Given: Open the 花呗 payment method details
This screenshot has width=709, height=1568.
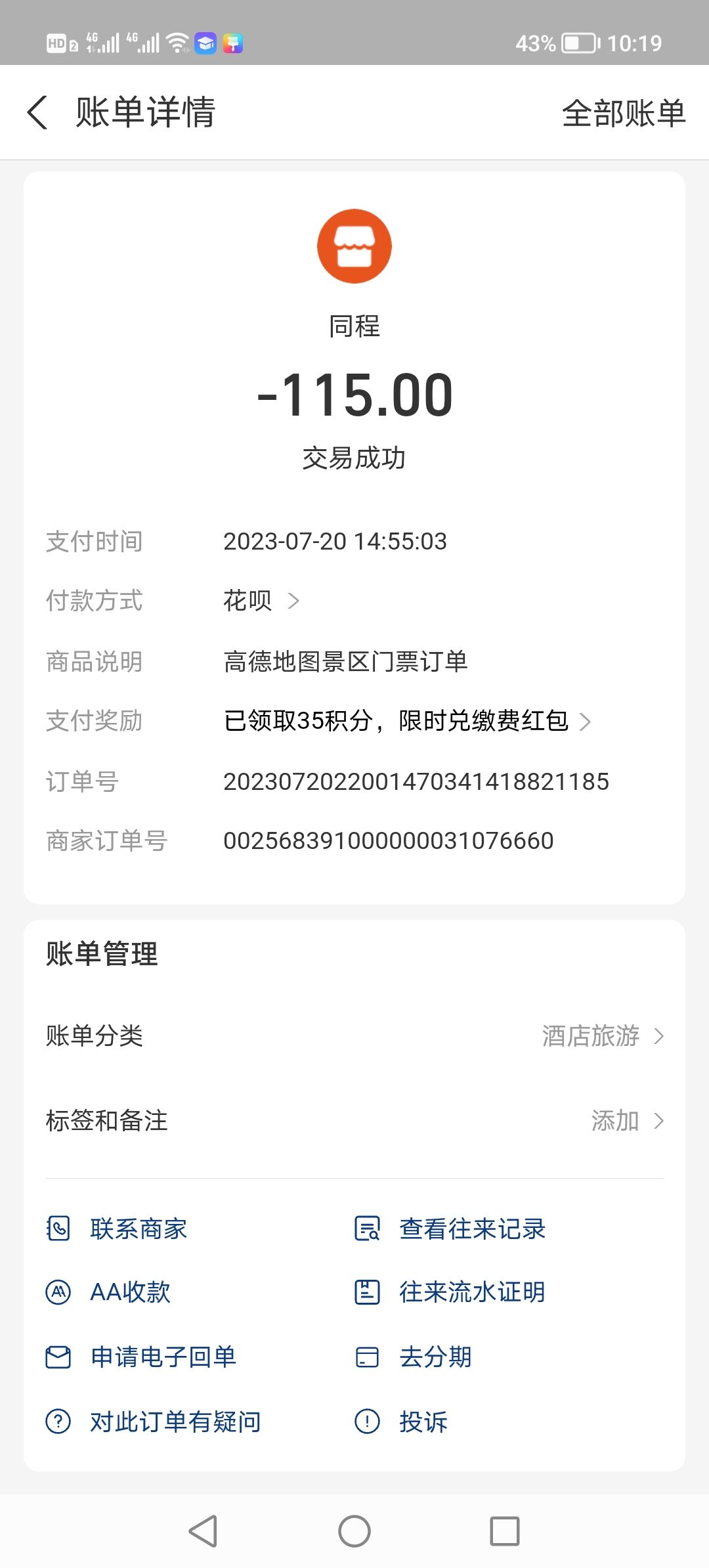Looking at the screenshot, I should coord(261,600).
